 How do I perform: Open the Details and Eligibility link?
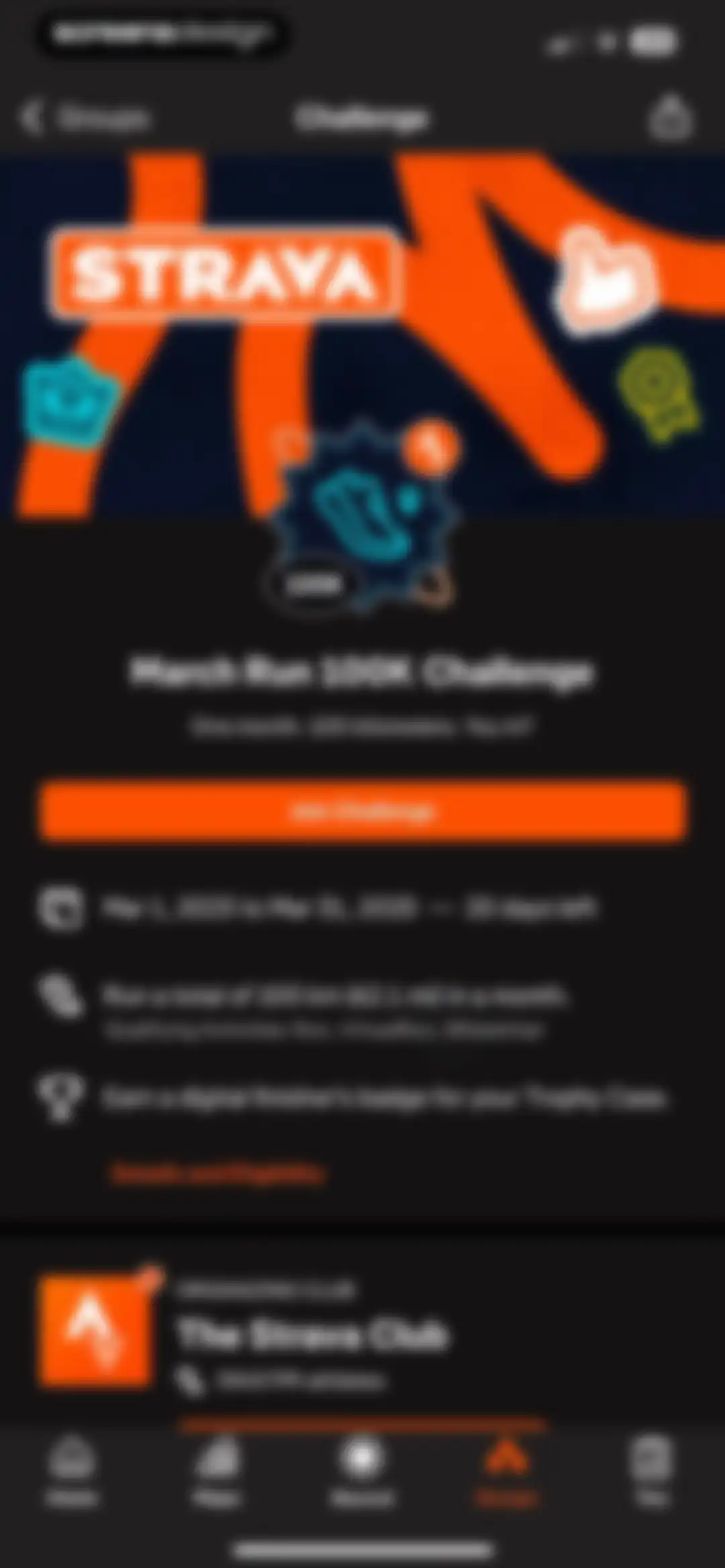218,1173
